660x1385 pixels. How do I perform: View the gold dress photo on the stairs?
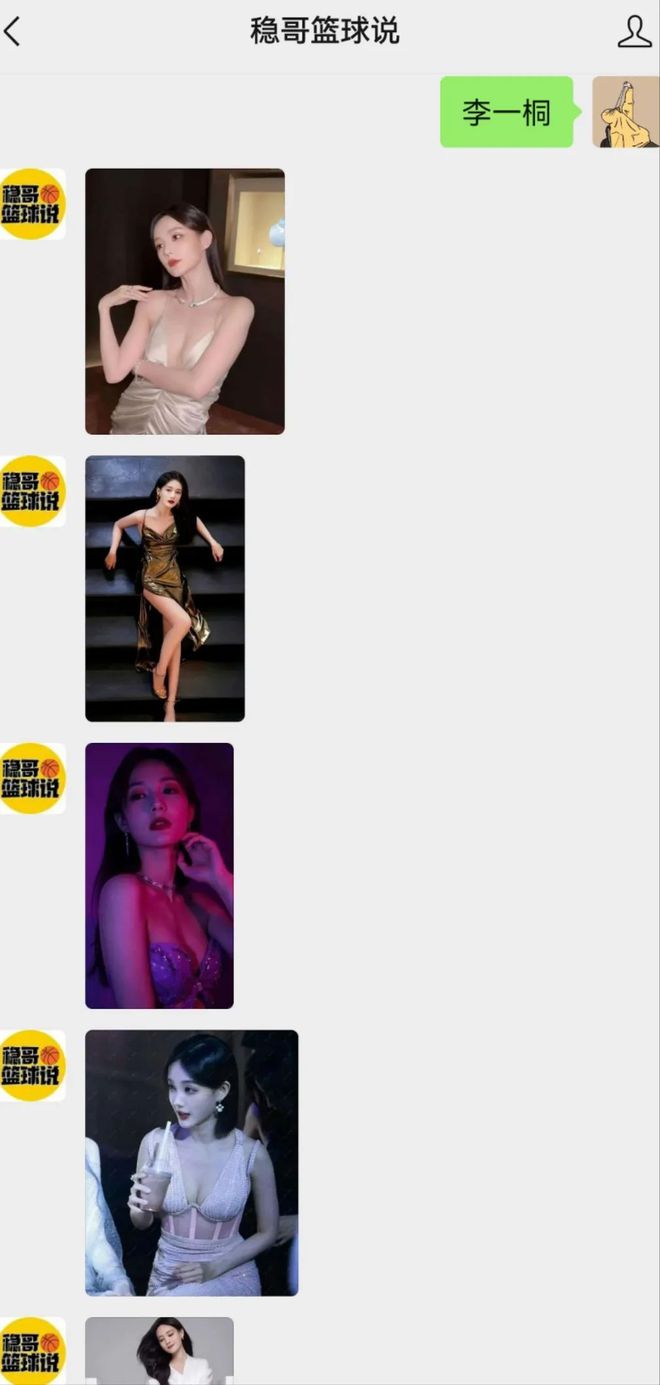[165, 588]
